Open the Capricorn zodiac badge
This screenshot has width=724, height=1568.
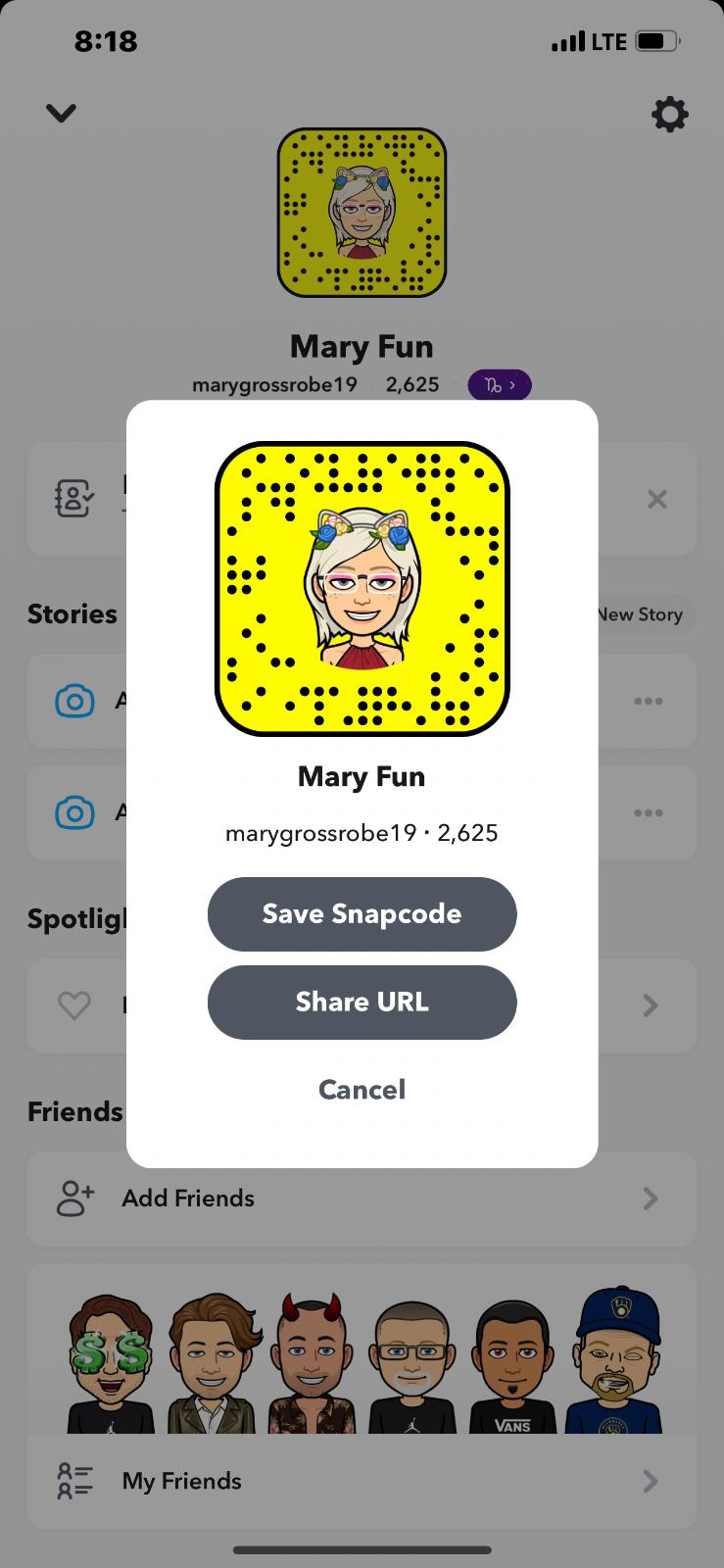click(x=500, y=385)
